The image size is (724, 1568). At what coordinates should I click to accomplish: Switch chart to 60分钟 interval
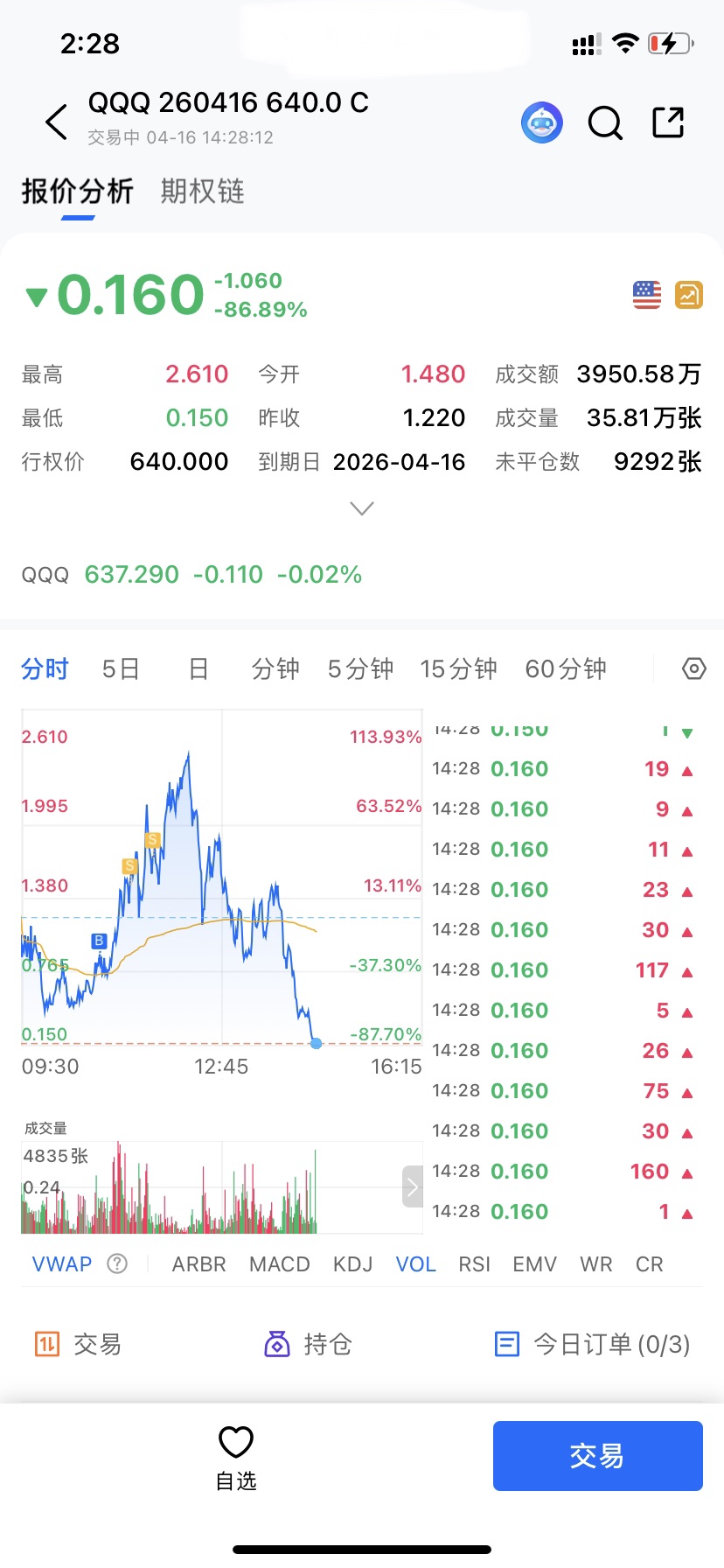(566, 669)
